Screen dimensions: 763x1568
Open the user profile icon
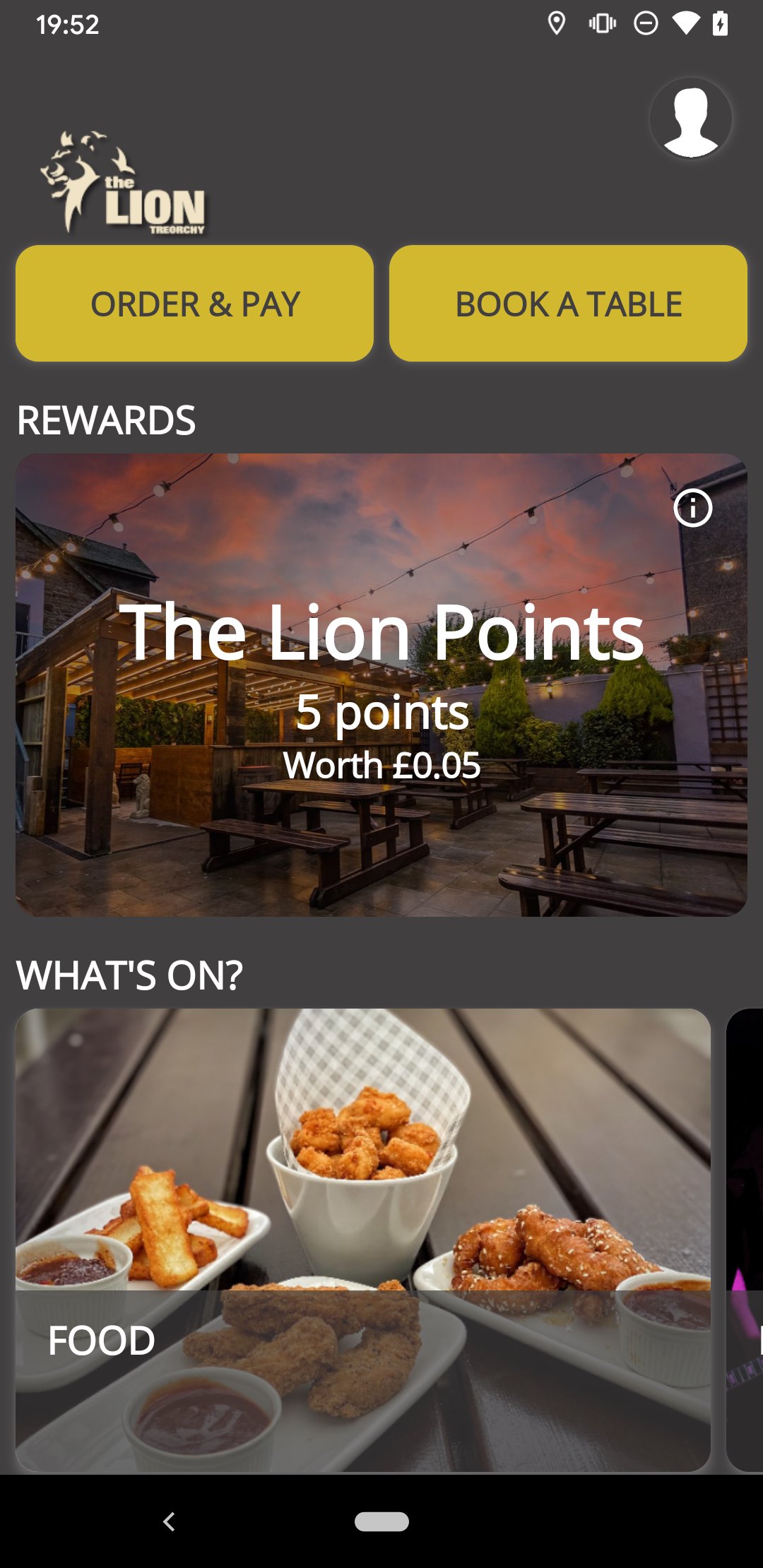tap(690, 119)
